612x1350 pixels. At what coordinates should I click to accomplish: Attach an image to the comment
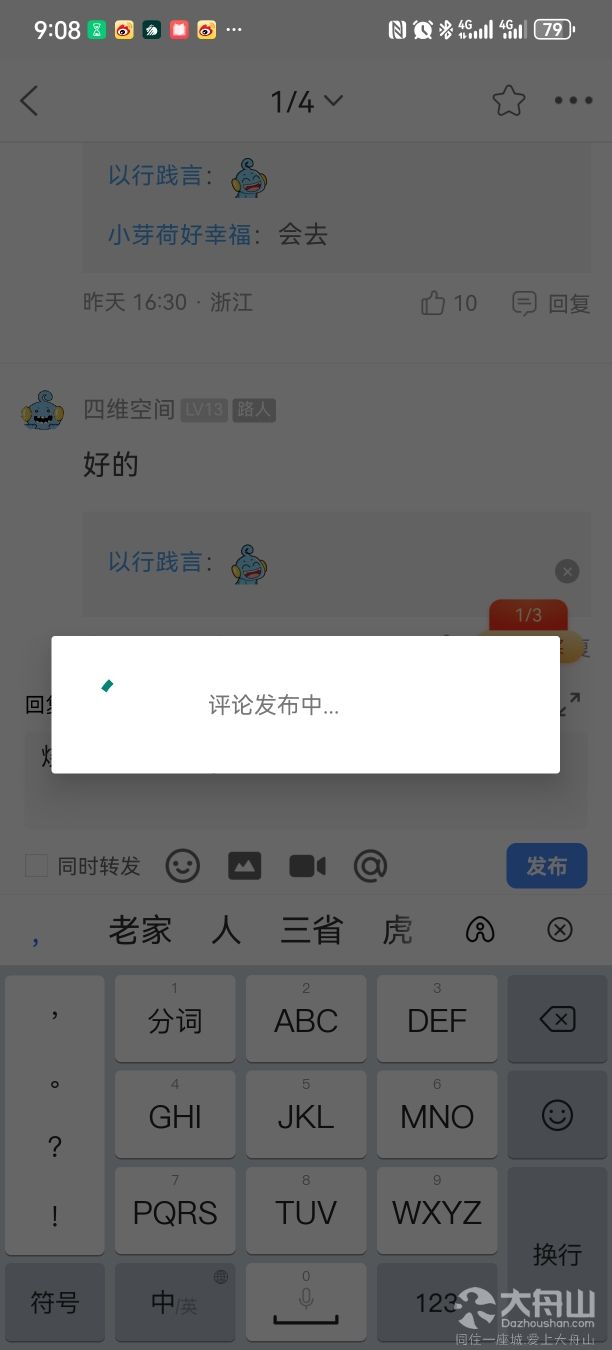tap(245, 866)
